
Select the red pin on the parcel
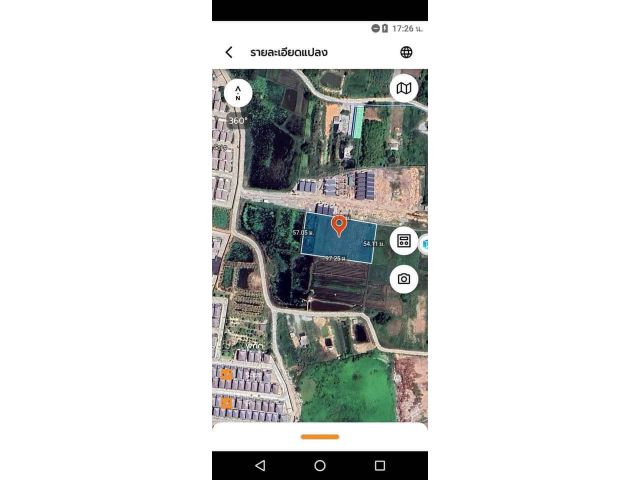(x=339, y=224)
